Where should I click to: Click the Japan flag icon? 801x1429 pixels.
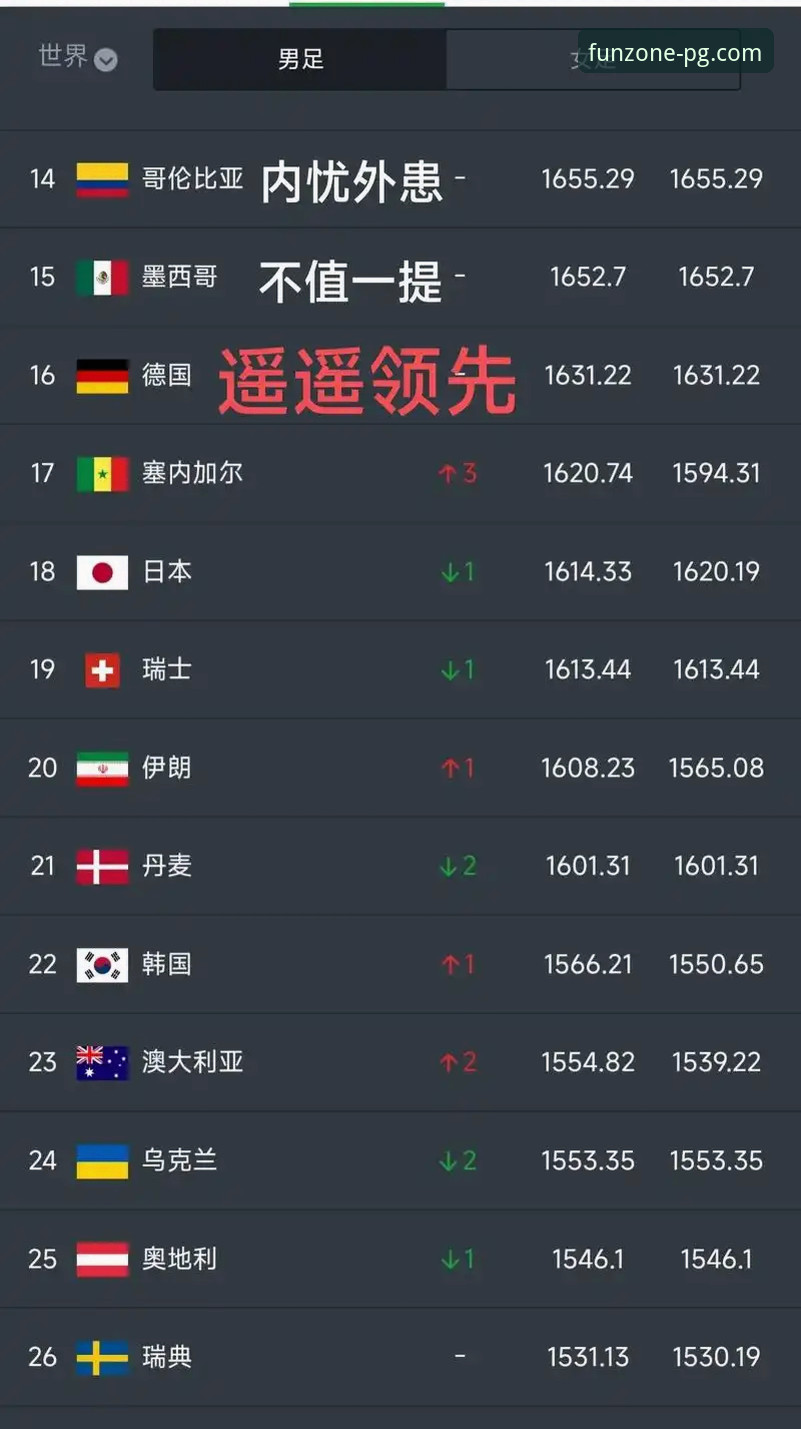point(101,572)
